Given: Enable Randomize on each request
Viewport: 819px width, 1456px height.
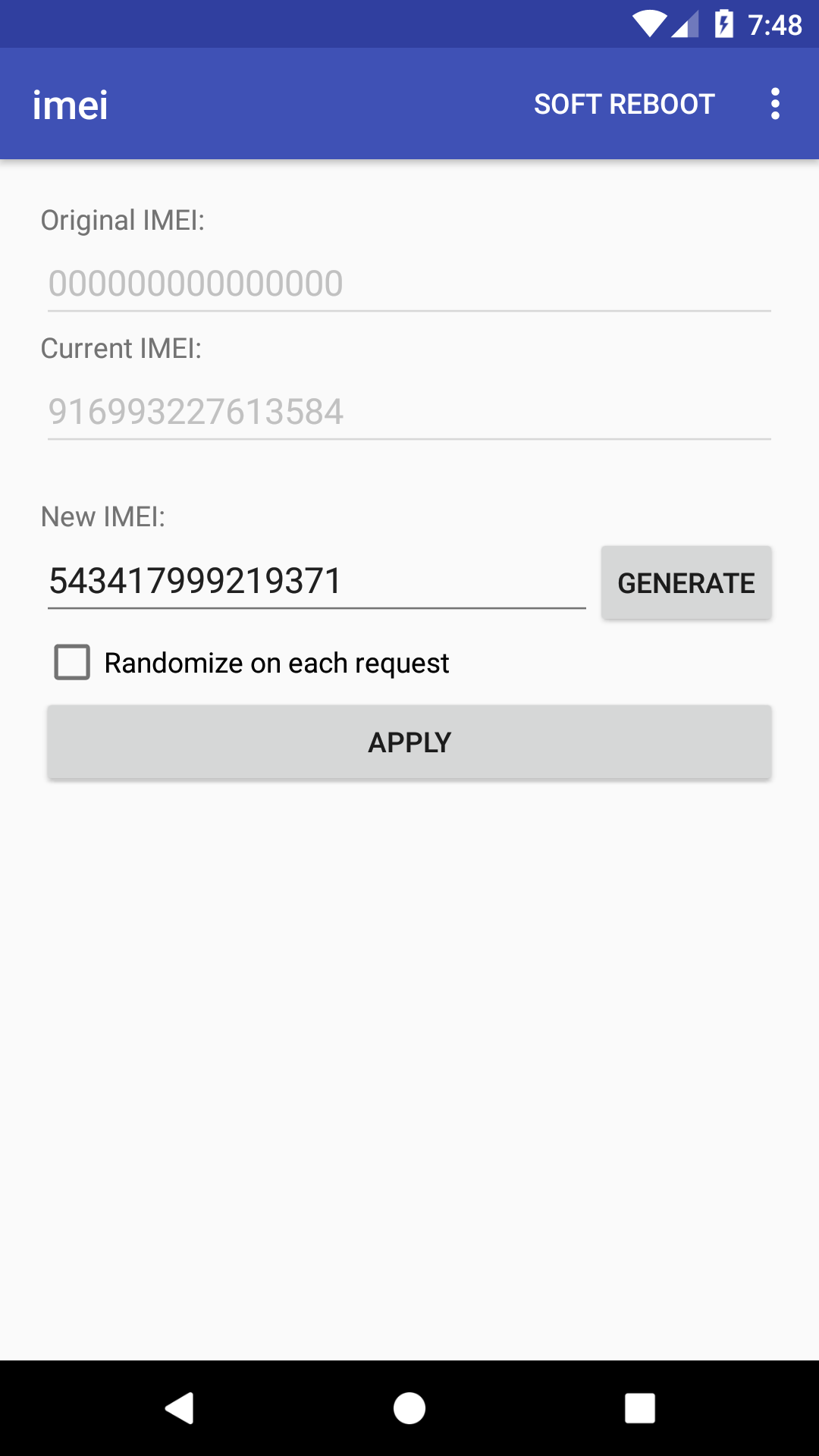Looking at the screenshot, I should click(73, 662).
